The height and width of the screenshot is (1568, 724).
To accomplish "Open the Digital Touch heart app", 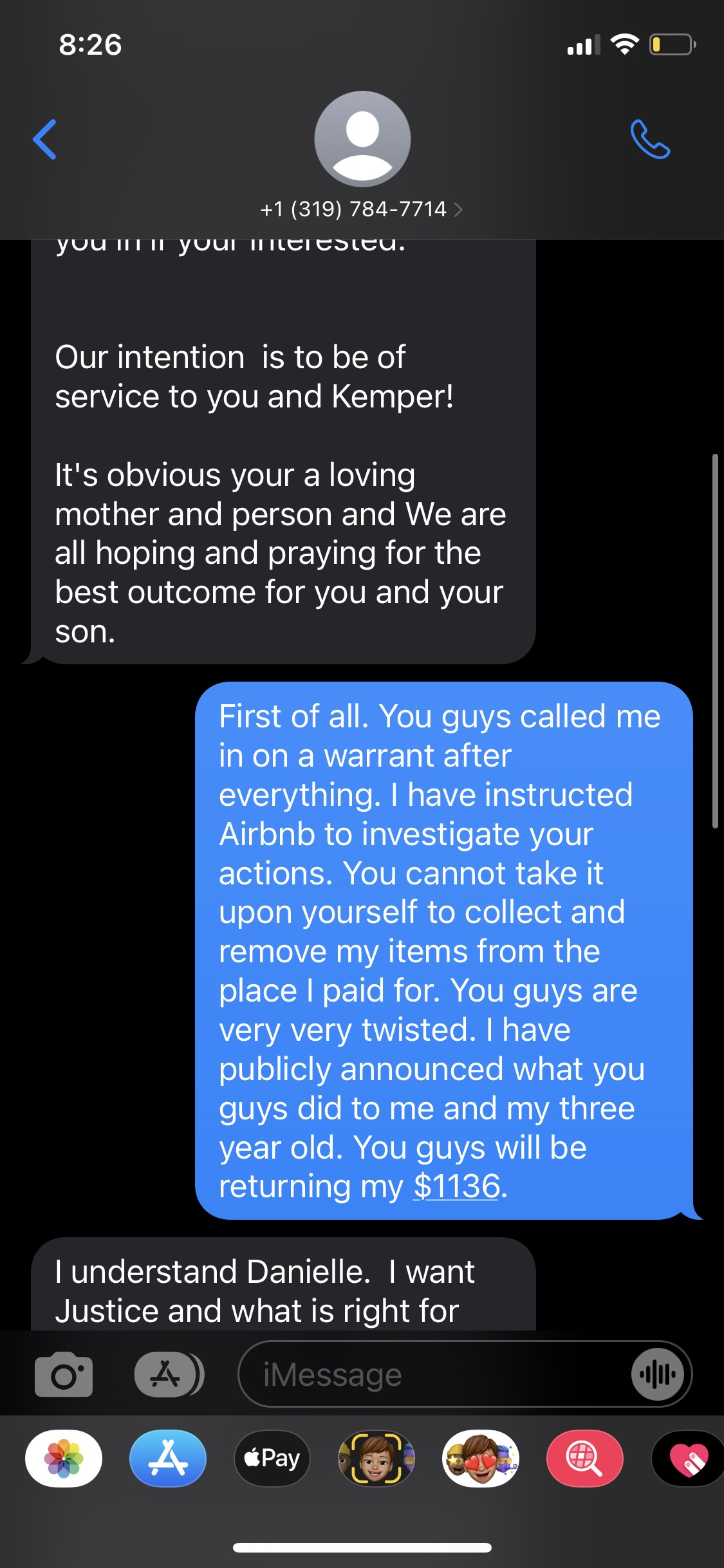I will click(688, 1459).
